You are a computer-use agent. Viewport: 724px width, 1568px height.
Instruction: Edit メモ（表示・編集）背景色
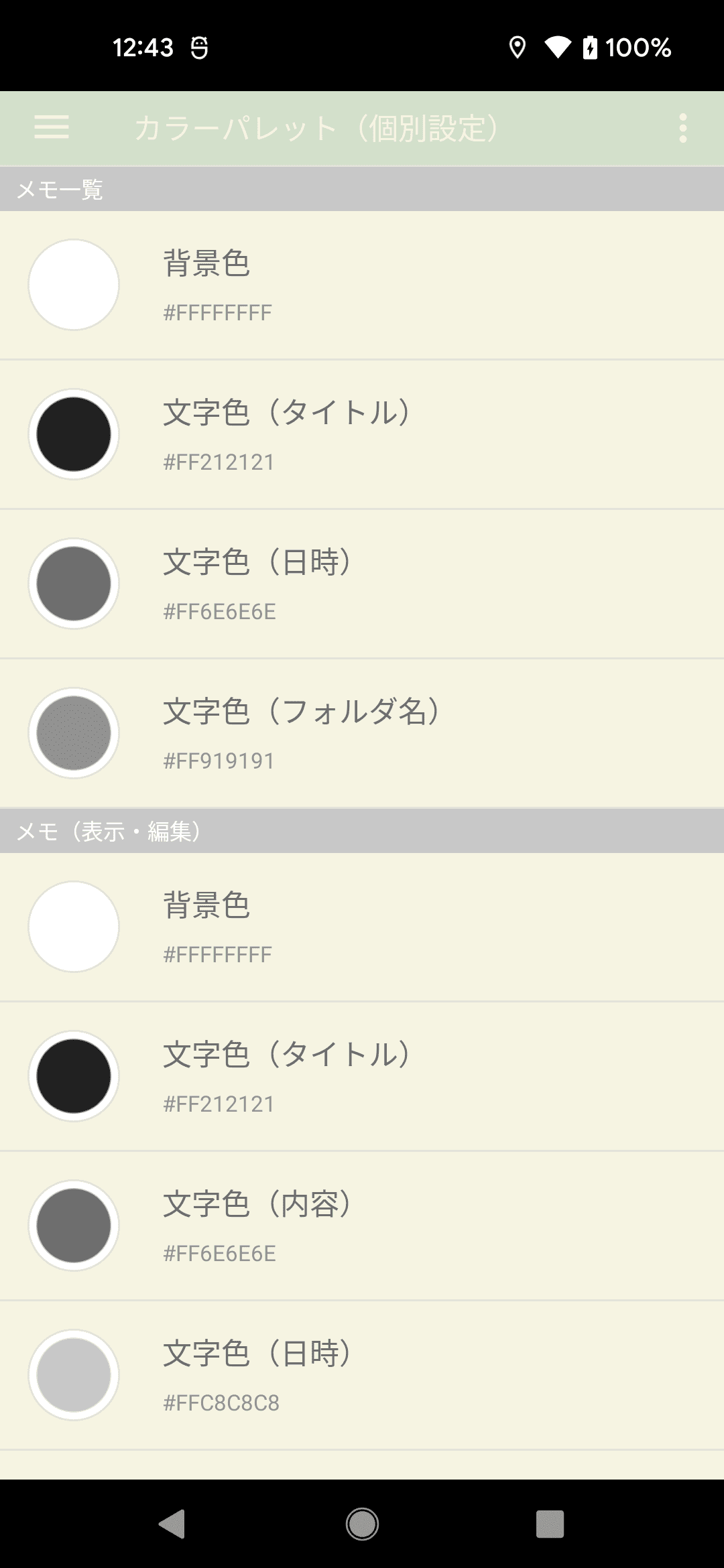click(362, 927)
